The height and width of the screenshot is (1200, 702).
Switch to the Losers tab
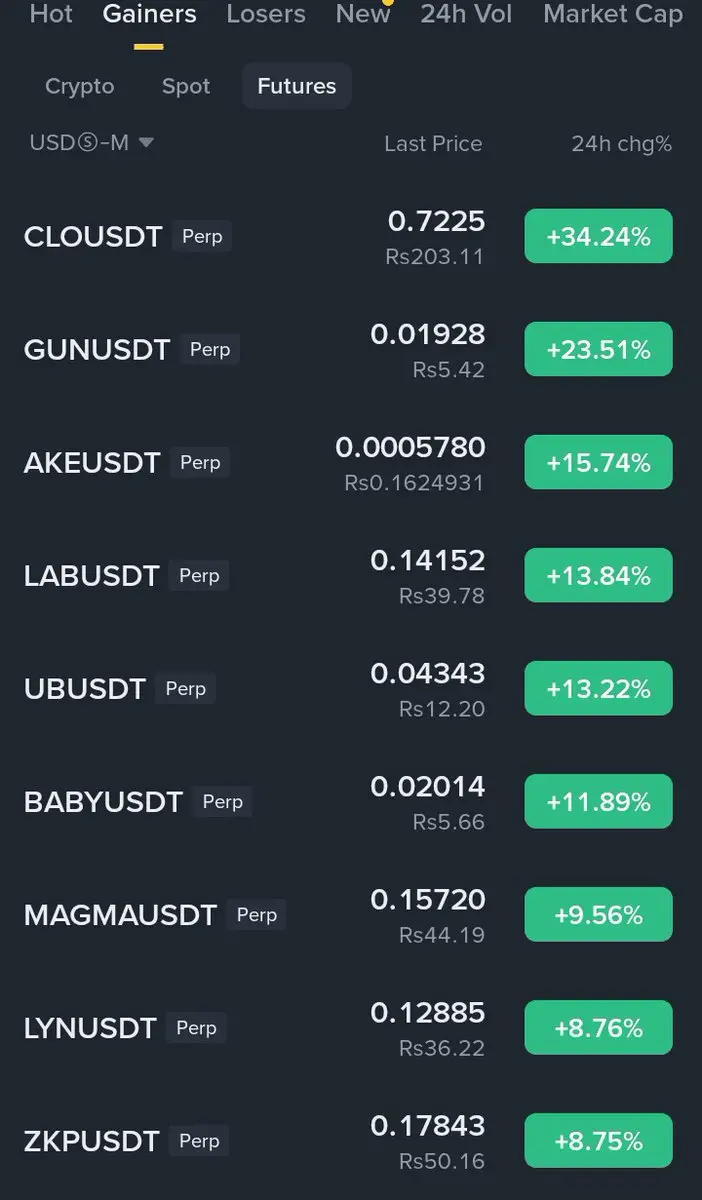pos(265,14)
